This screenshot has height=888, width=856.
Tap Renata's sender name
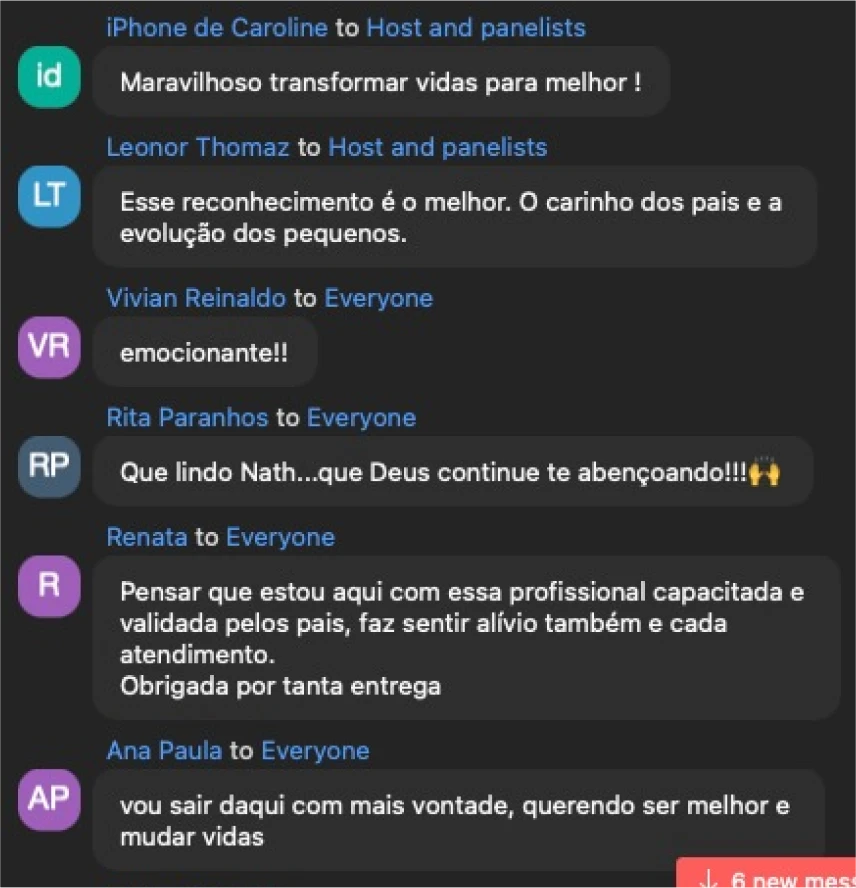(x=146, y=537)
